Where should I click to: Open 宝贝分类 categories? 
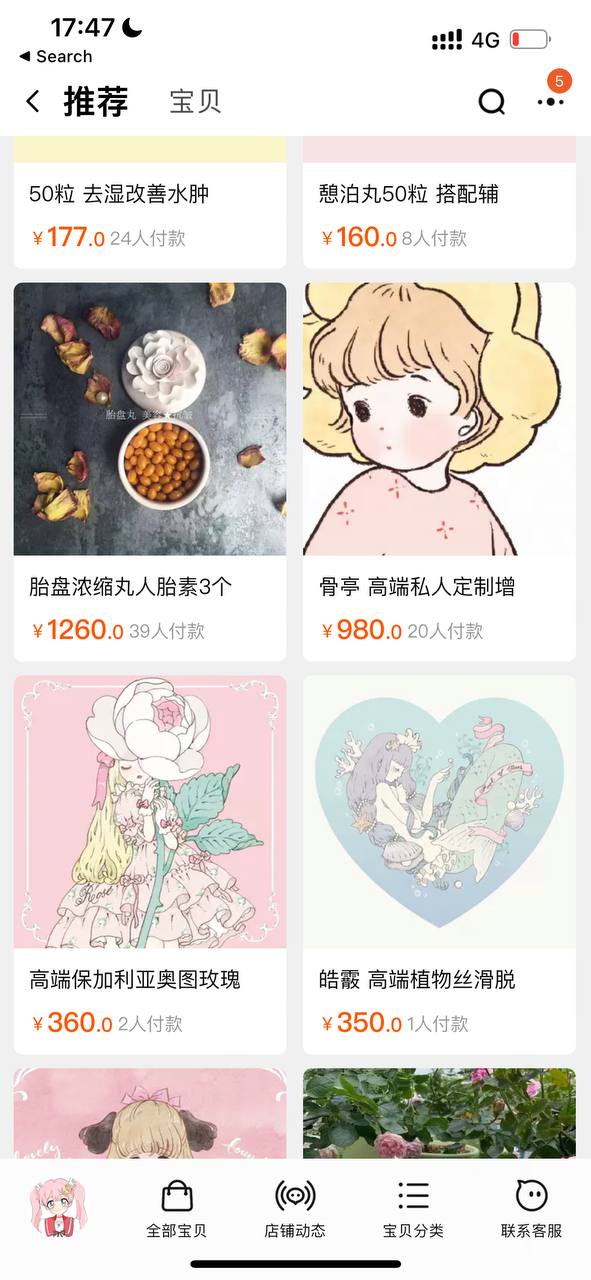(413, 1209)
